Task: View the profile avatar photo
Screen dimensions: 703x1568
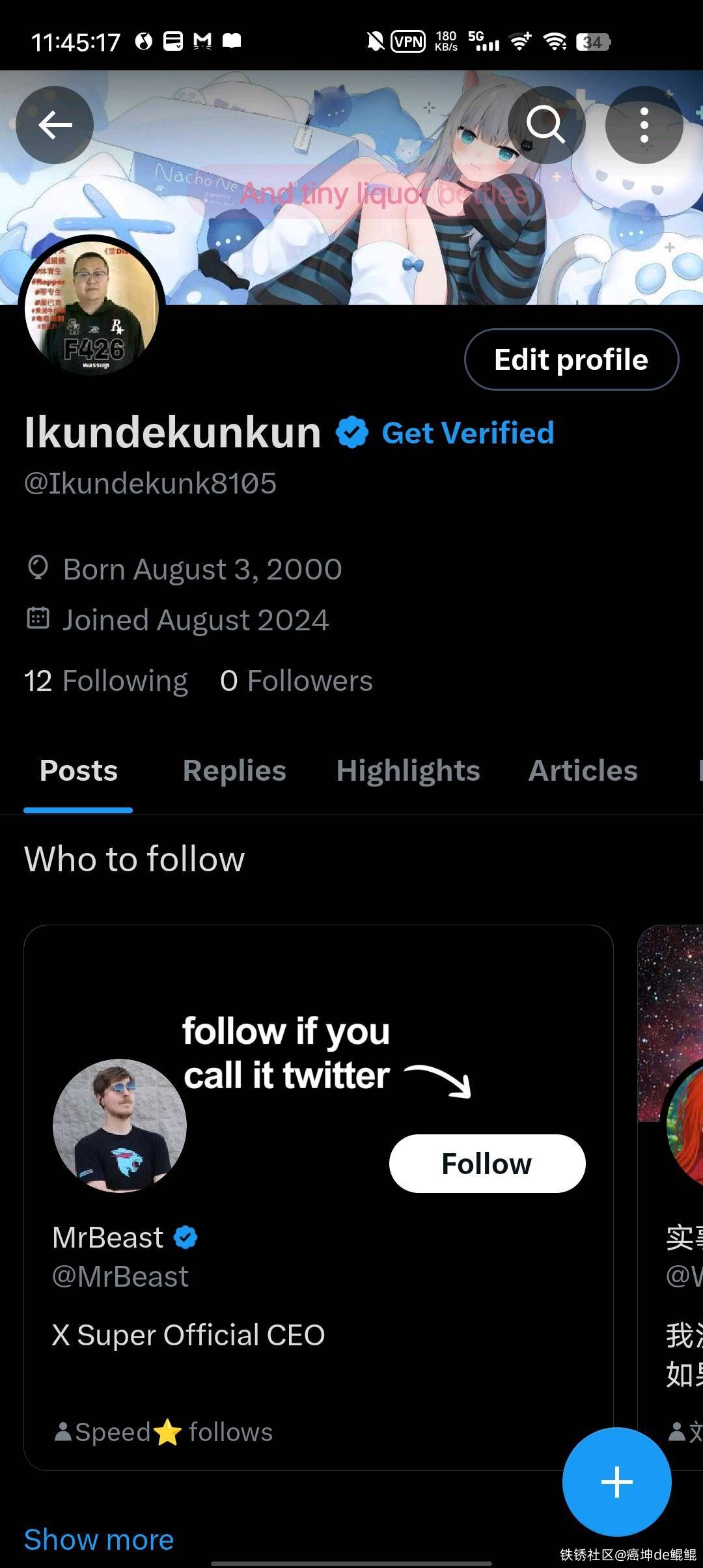Action: pyautogui.click(x=92, y=307)
